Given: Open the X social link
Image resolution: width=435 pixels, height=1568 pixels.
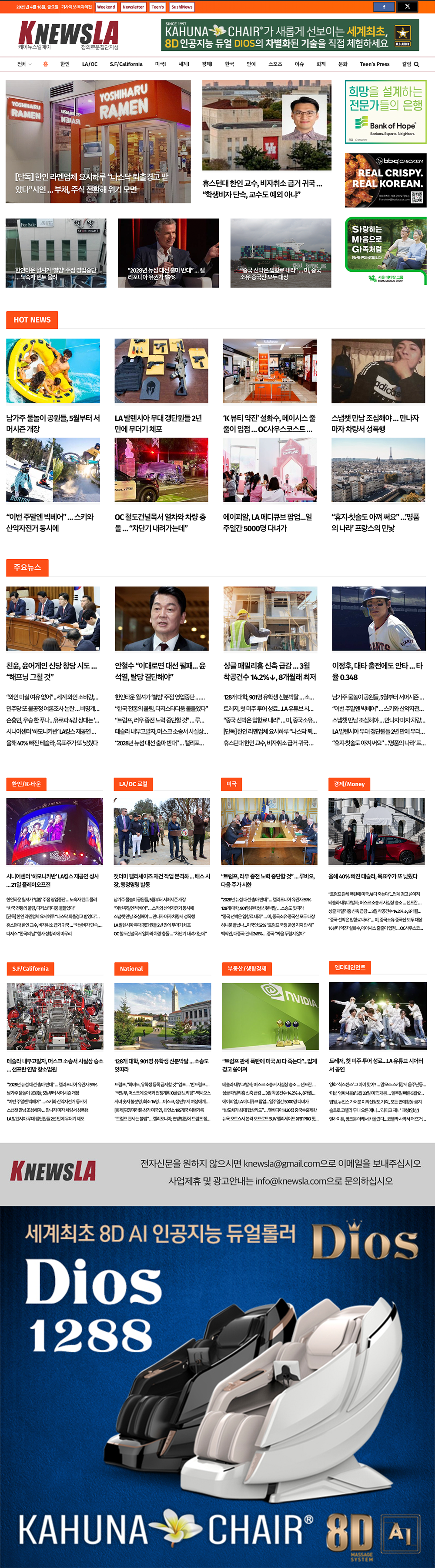Looking at the screenshot, I should [408, 7].
